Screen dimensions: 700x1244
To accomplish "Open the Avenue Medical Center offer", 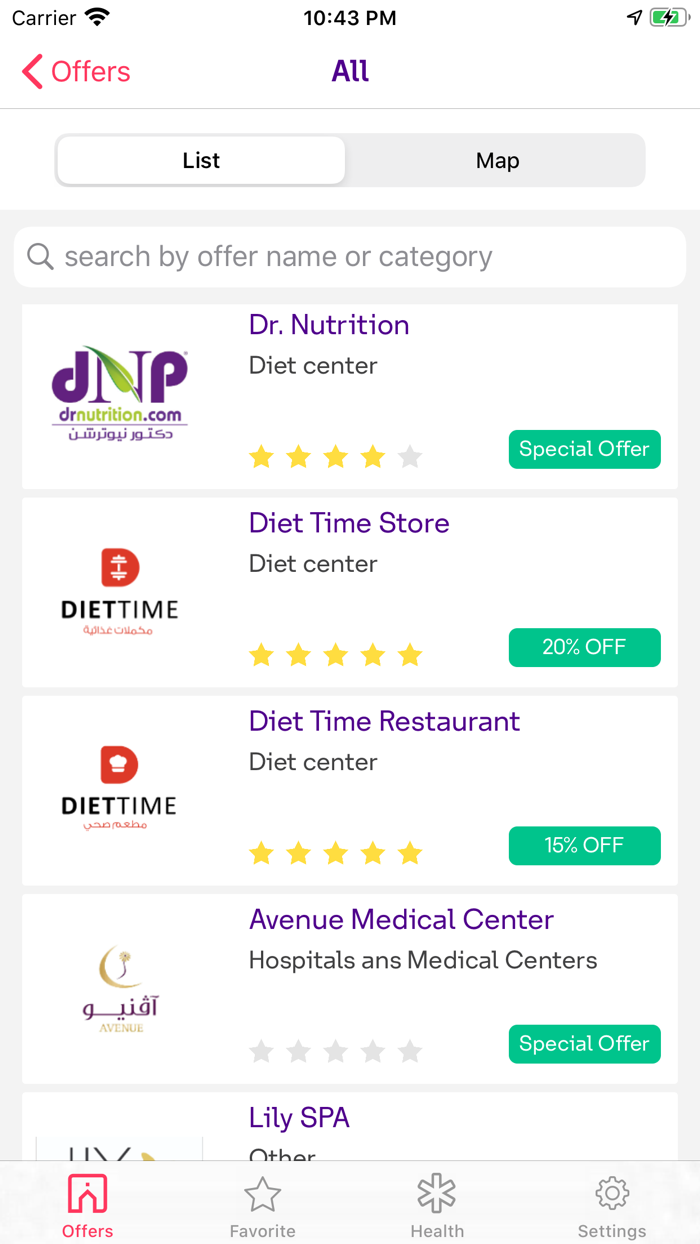I will [350, 988].
